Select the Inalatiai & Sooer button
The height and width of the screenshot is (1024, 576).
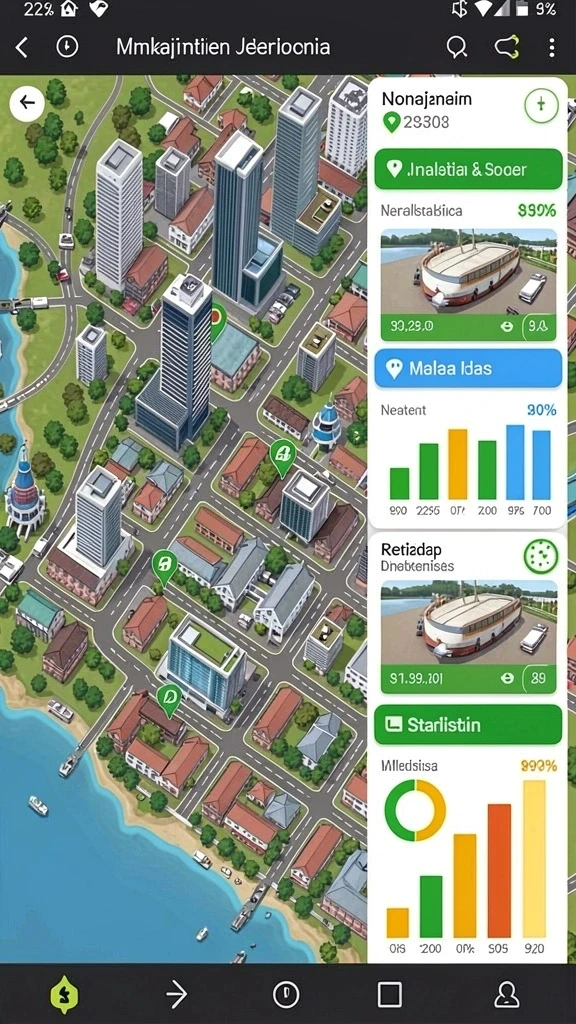(468, 170)
